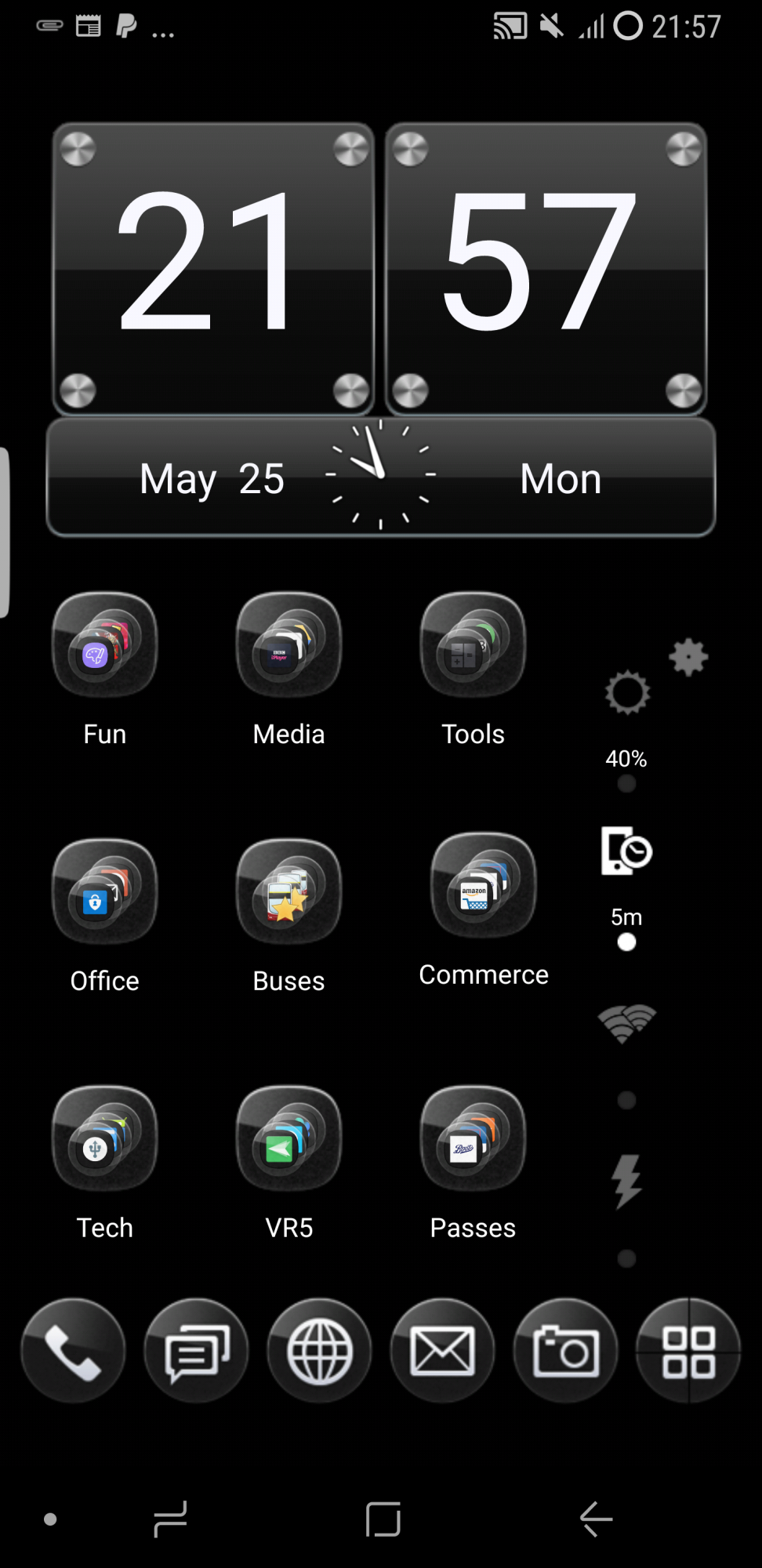Open the VR5 folder
762x1568 pixels.
[288, 1139]
